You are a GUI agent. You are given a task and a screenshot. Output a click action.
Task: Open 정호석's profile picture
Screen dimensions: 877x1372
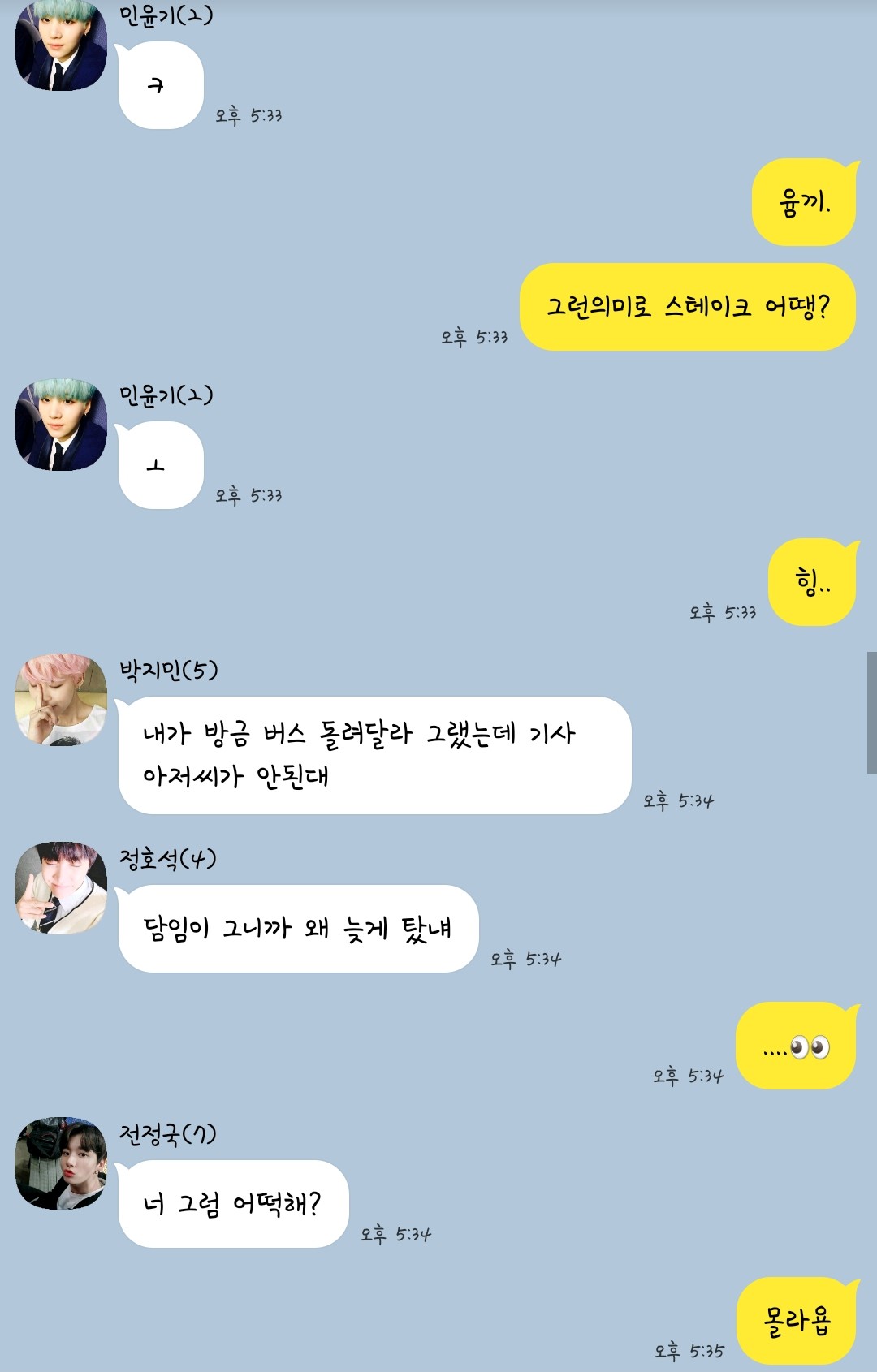61,888
